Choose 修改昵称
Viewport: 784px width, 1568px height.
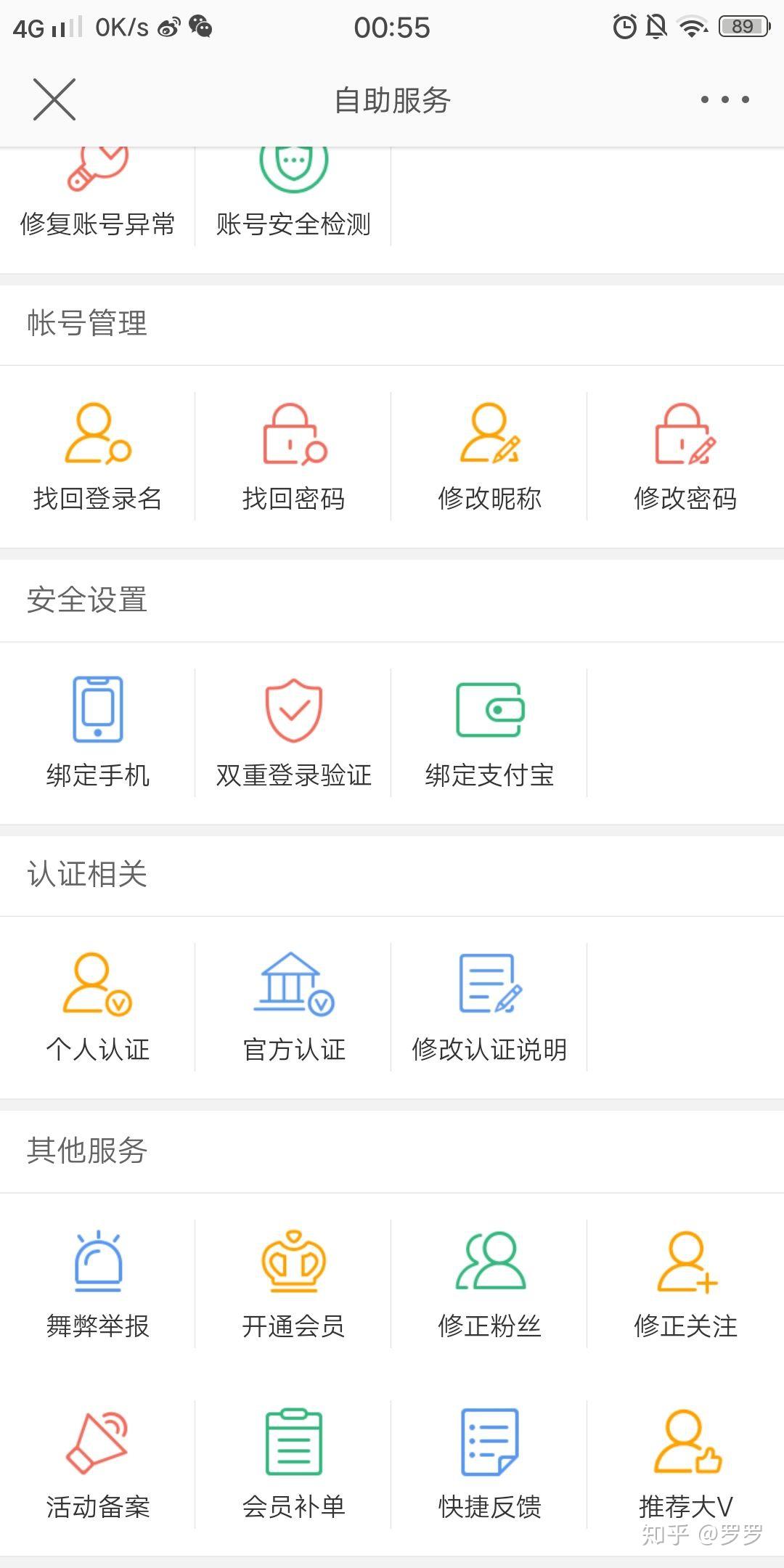click(489, 457)
